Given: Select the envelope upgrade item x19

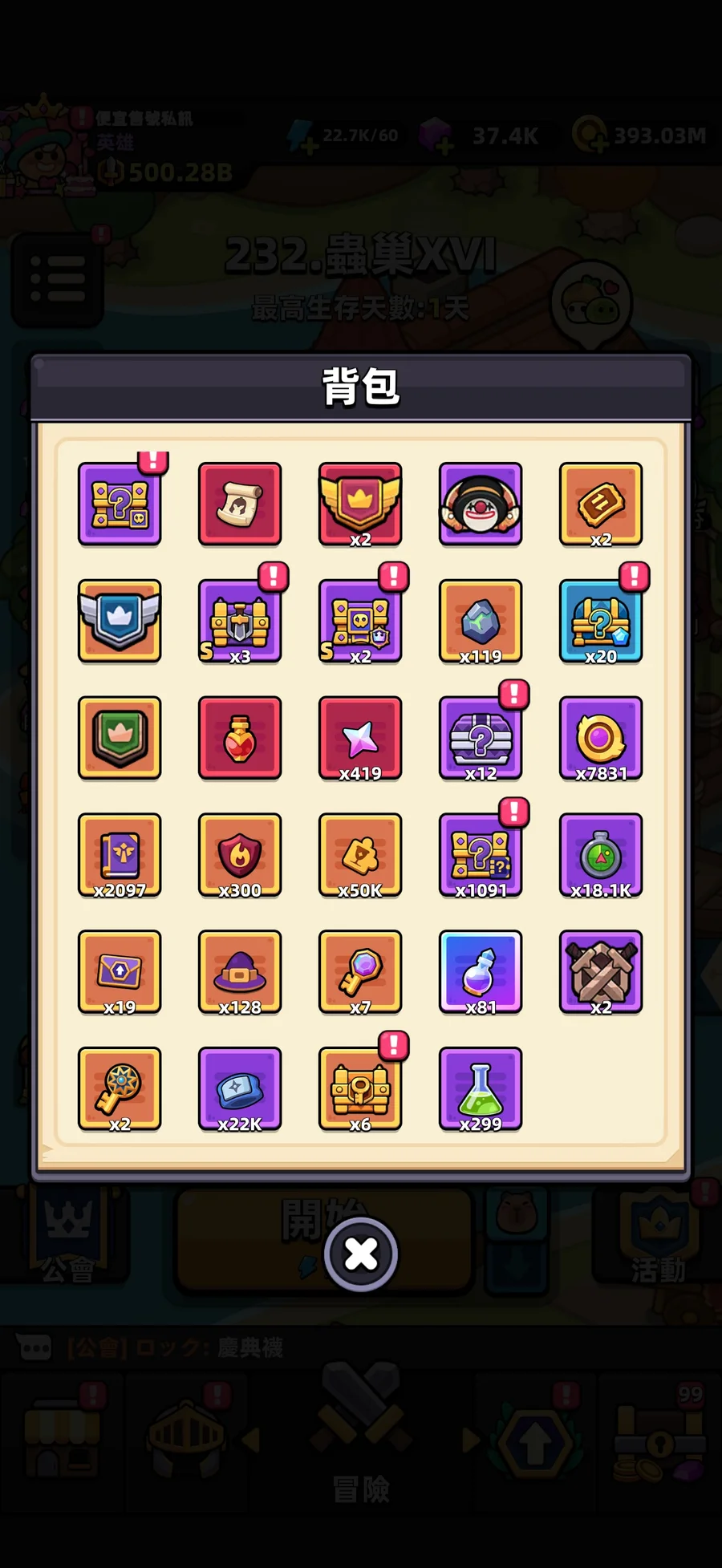Looking at the screenshot, I should 120,971.
